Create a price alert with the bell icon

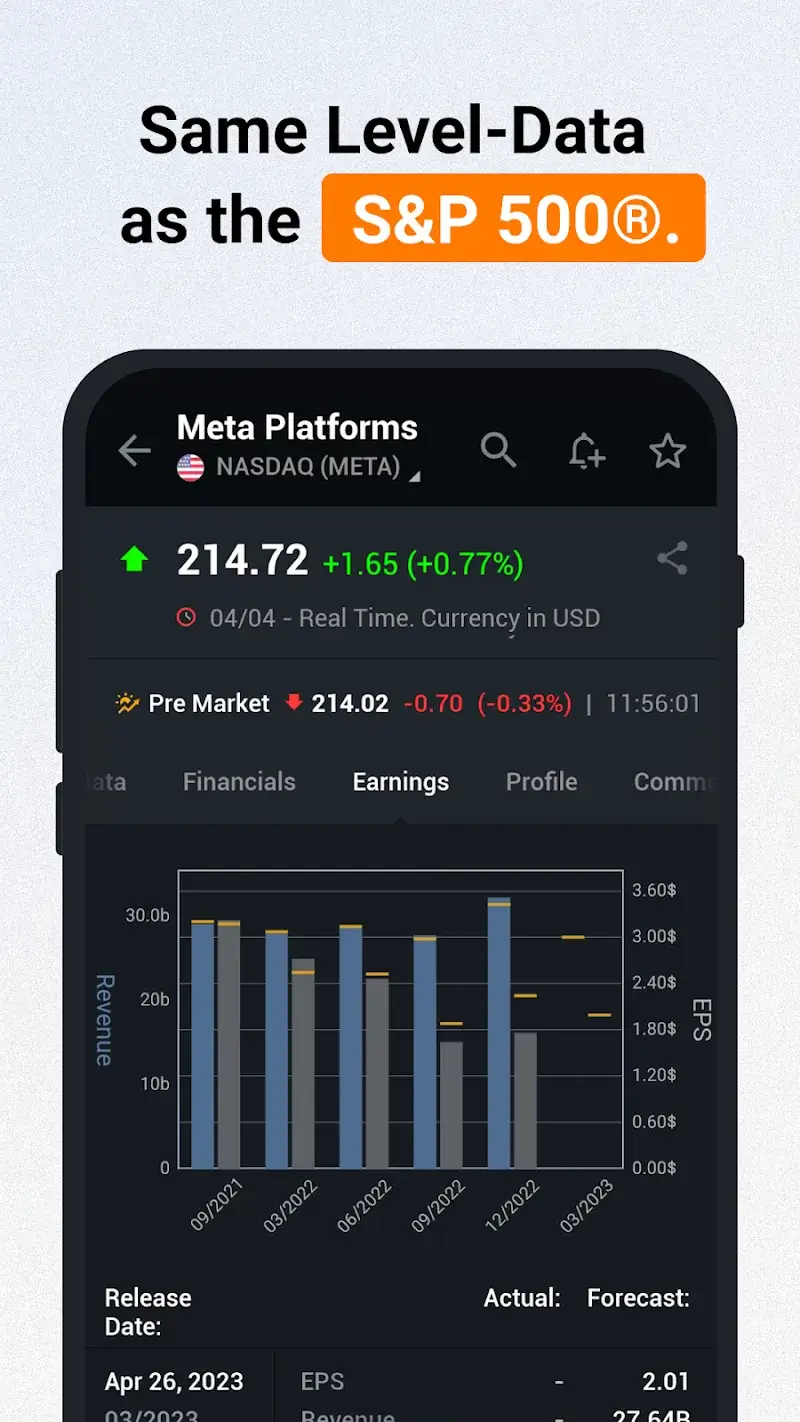[x=586, y=451]
